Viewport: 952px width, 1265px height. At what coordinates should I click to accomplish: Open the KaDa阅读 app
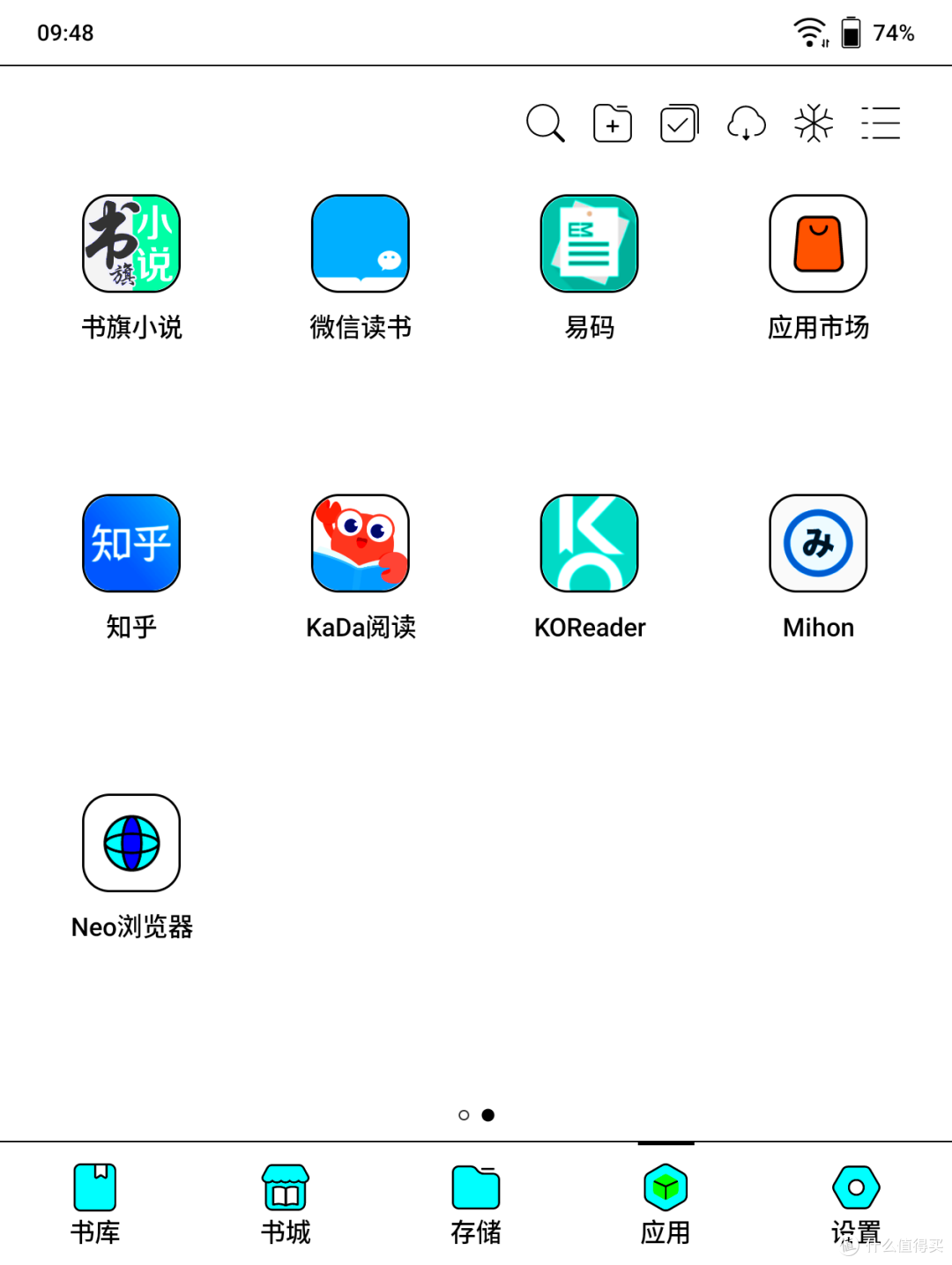361,544
